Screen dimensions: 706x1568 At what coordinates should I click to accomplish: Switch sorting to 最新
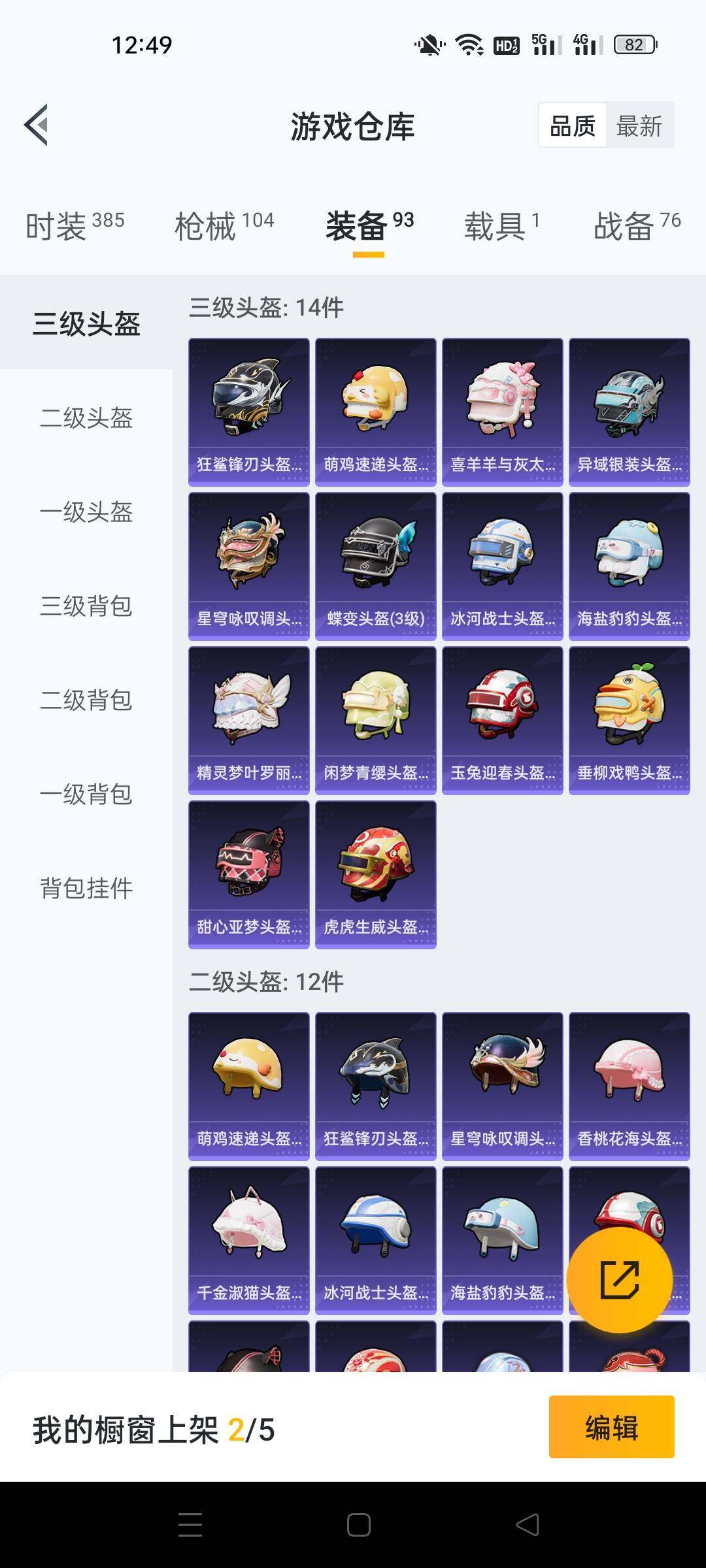pos(639,125)
